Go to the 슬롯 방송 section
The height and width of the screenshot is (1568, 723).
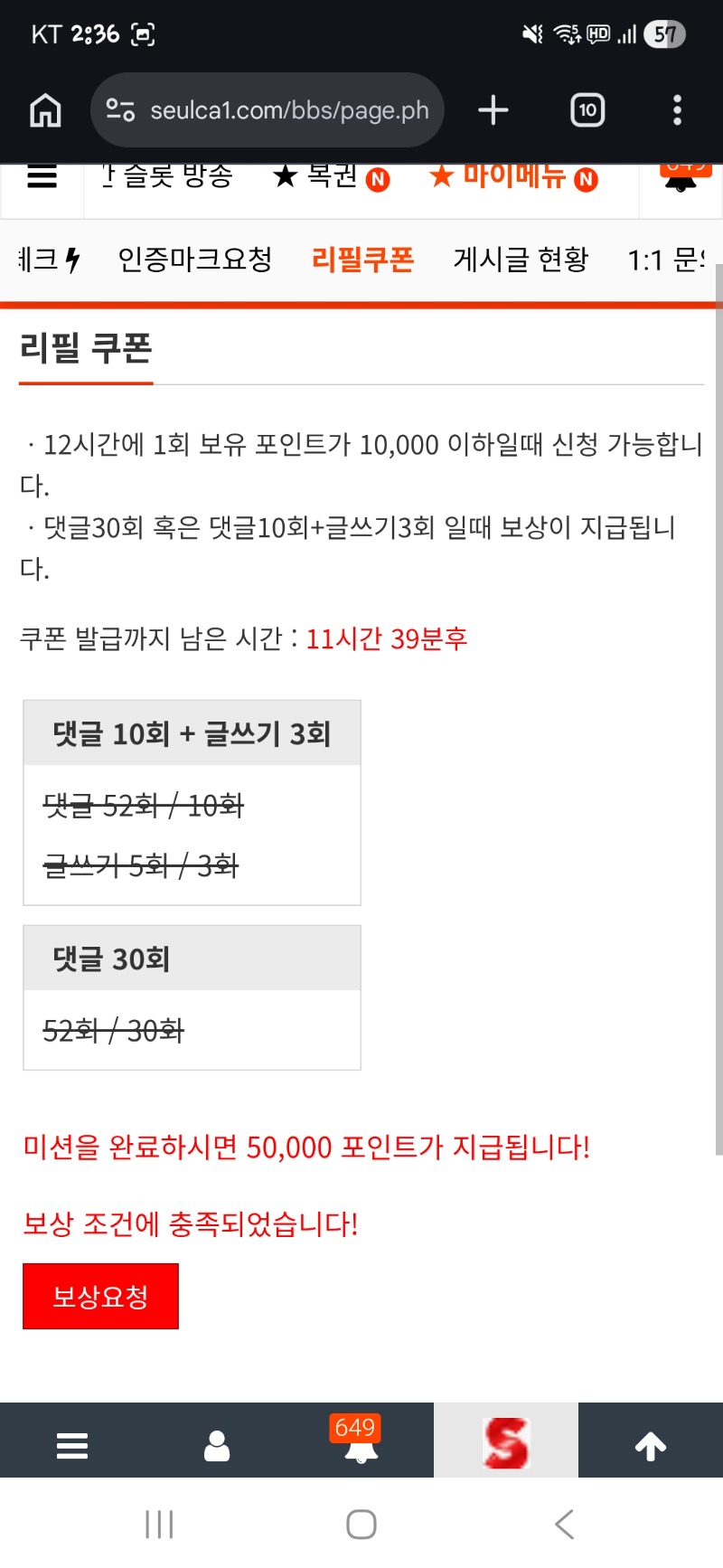172,177
